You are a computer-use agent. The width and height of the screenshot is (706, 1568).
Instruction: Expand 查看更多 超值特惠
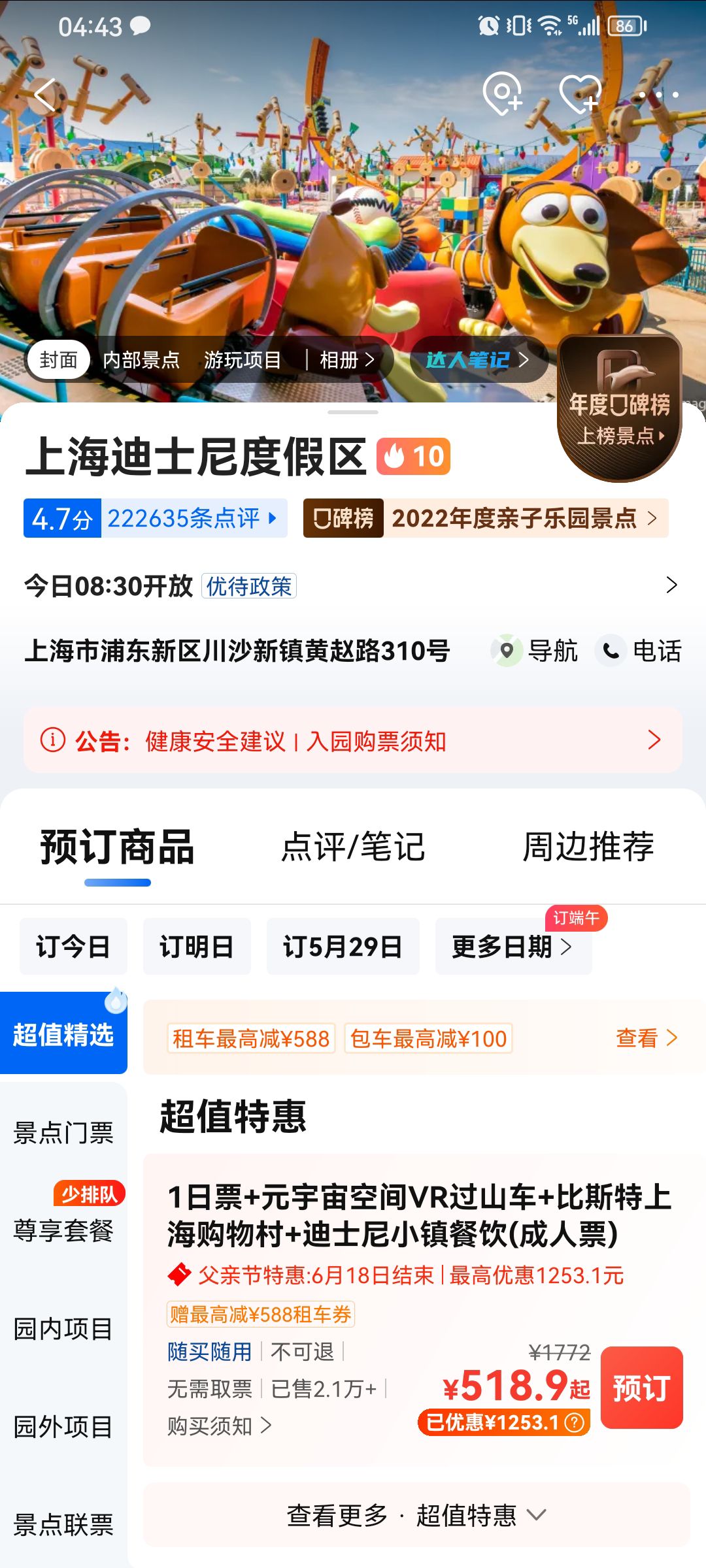(416, 1515)
